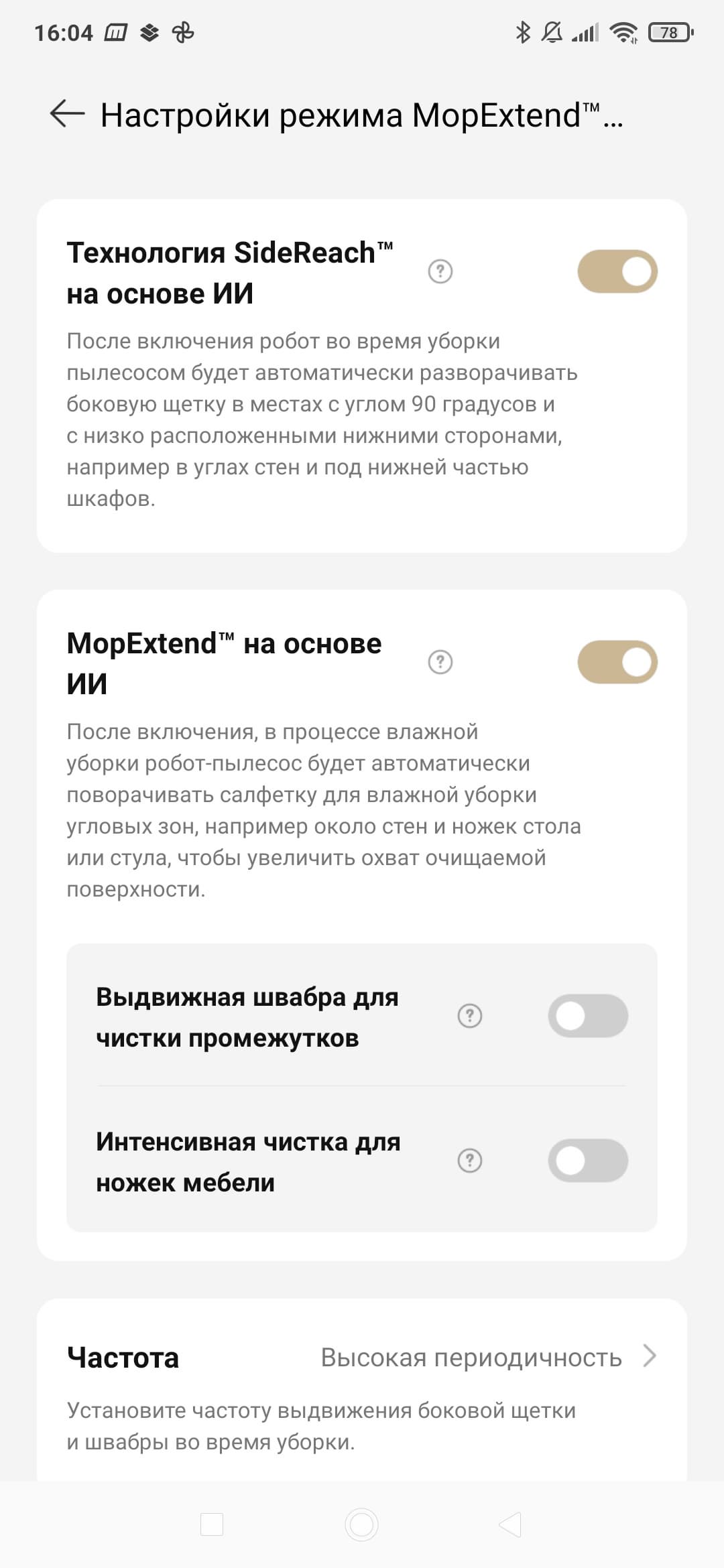Open help for Выдвижная швабра option
Screen dimensions: 724x1568
(x=469, y=1016)
